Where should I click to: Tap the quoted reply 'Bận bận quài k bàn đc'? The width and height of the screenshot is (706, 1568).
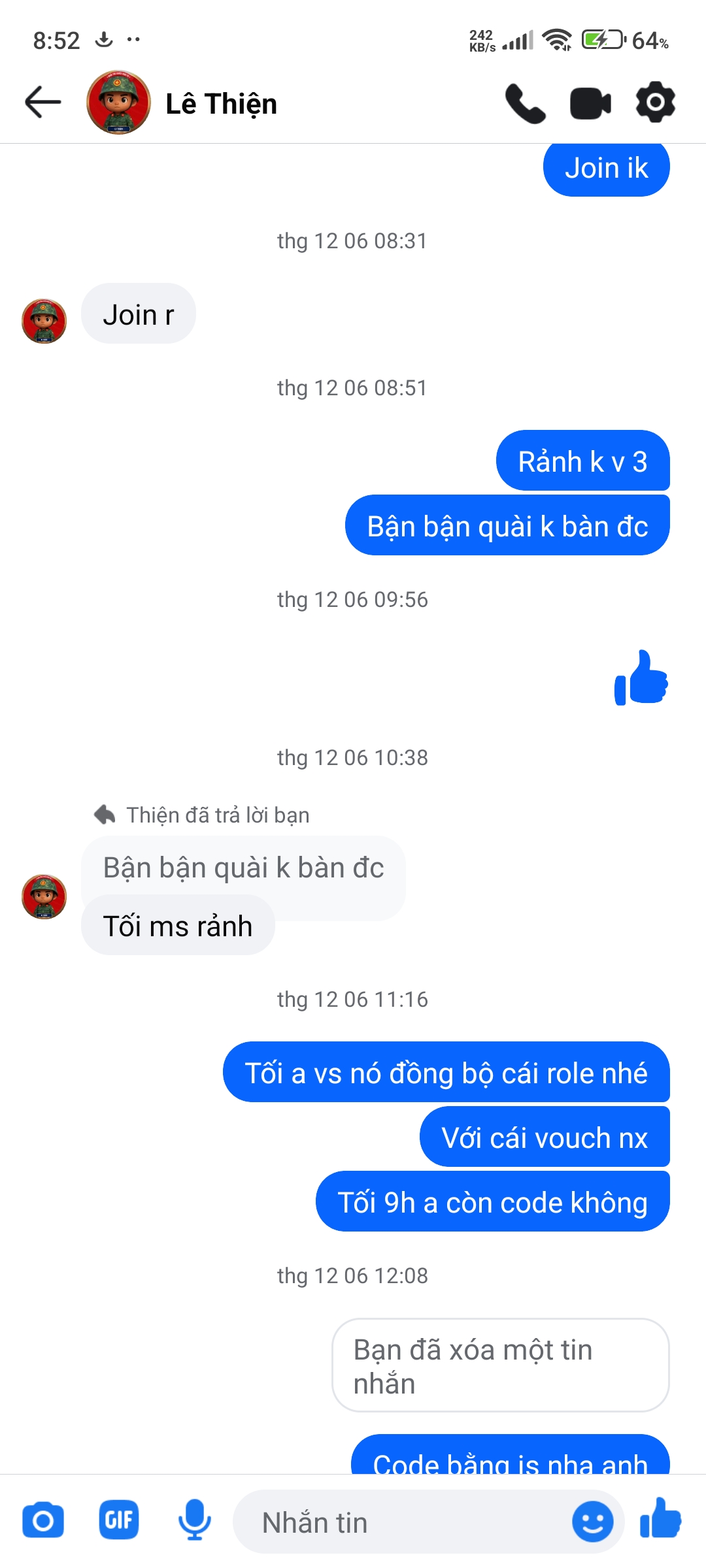coord(243,868)
